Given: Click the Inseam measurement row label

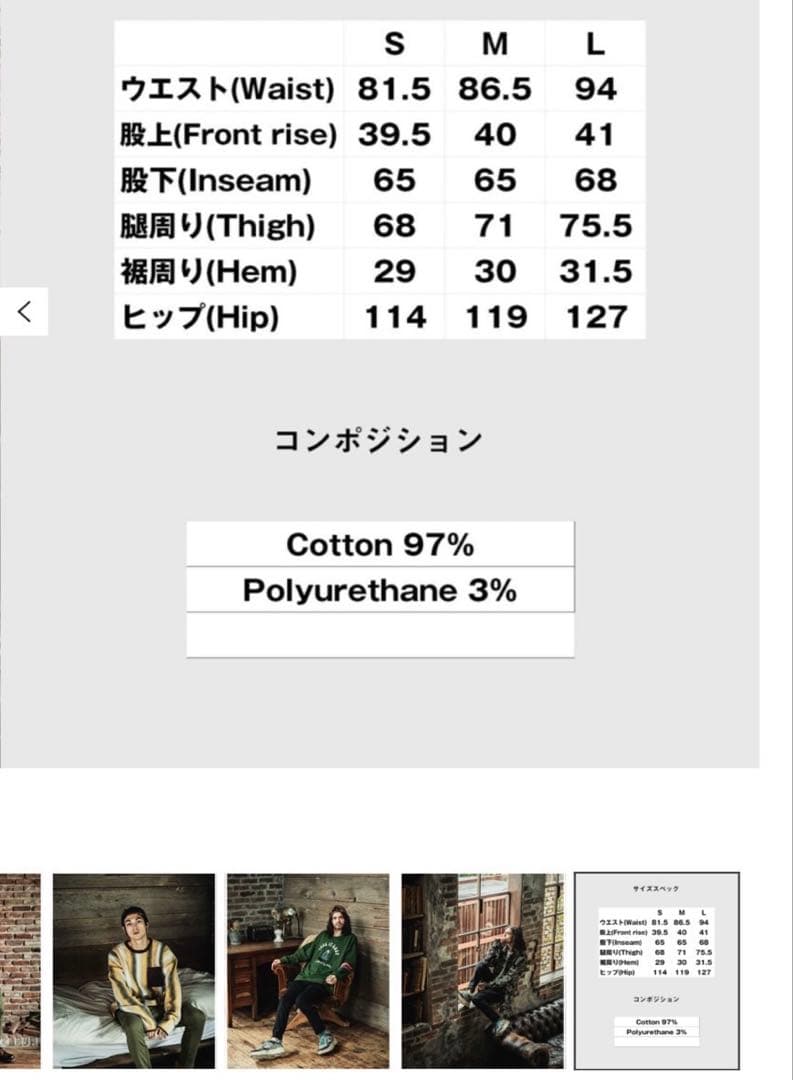Looking at the screenshot, I should [x=228, y=179].
